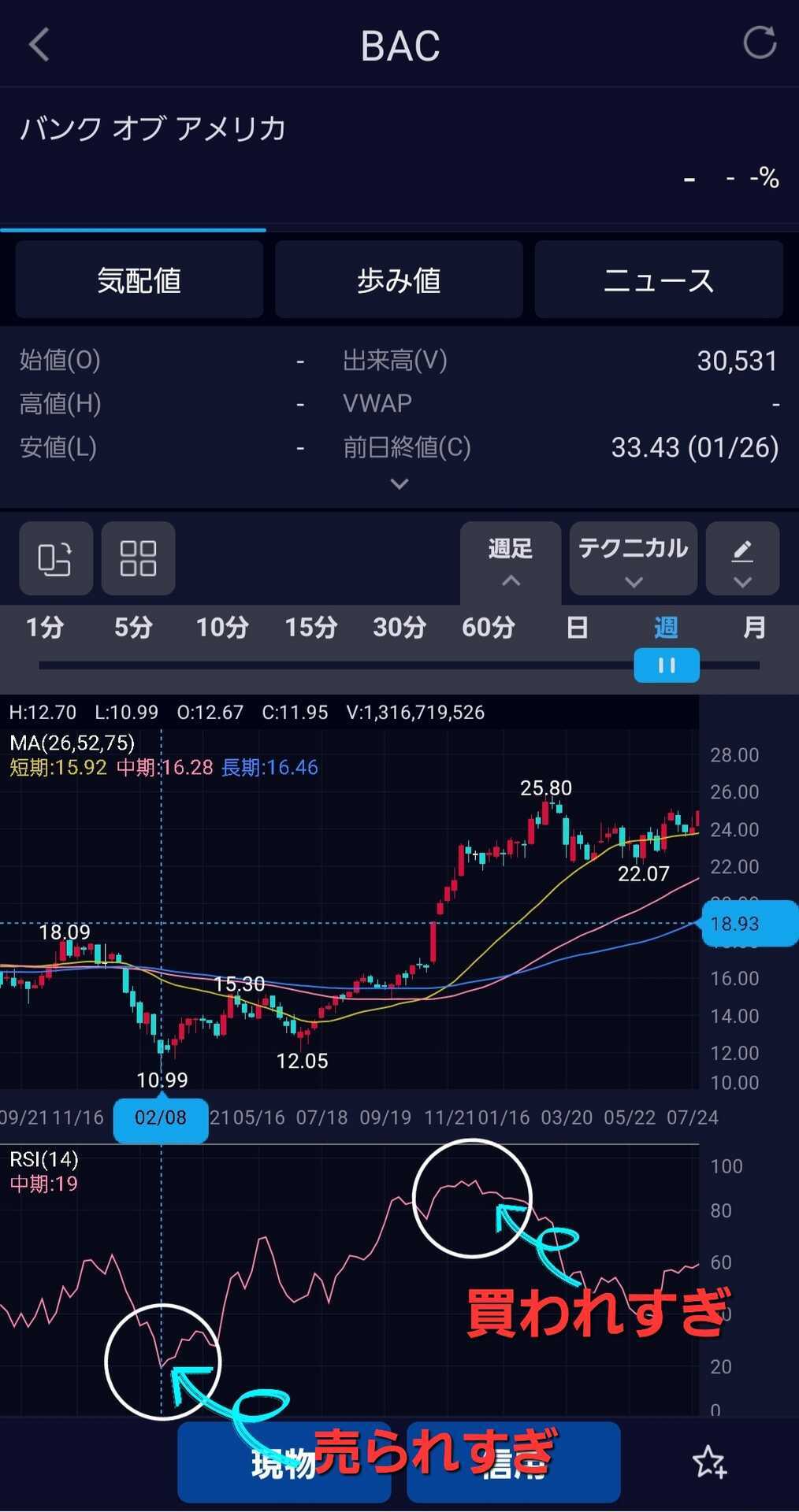Select the 15分 chart interval

pyautogui.click(x=310, y=628)
